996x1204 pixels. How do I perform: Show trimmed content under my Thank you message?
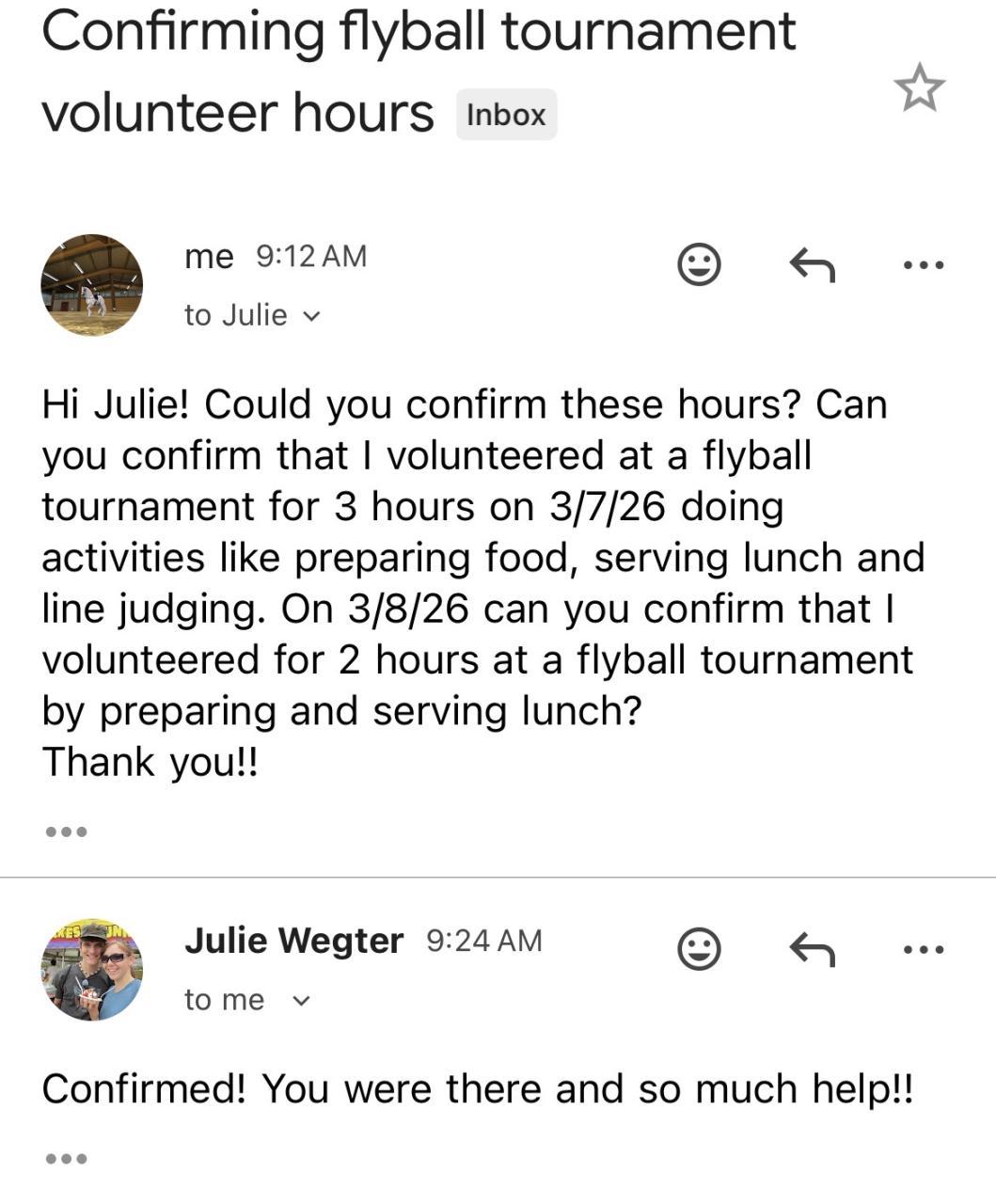[66, 832]
